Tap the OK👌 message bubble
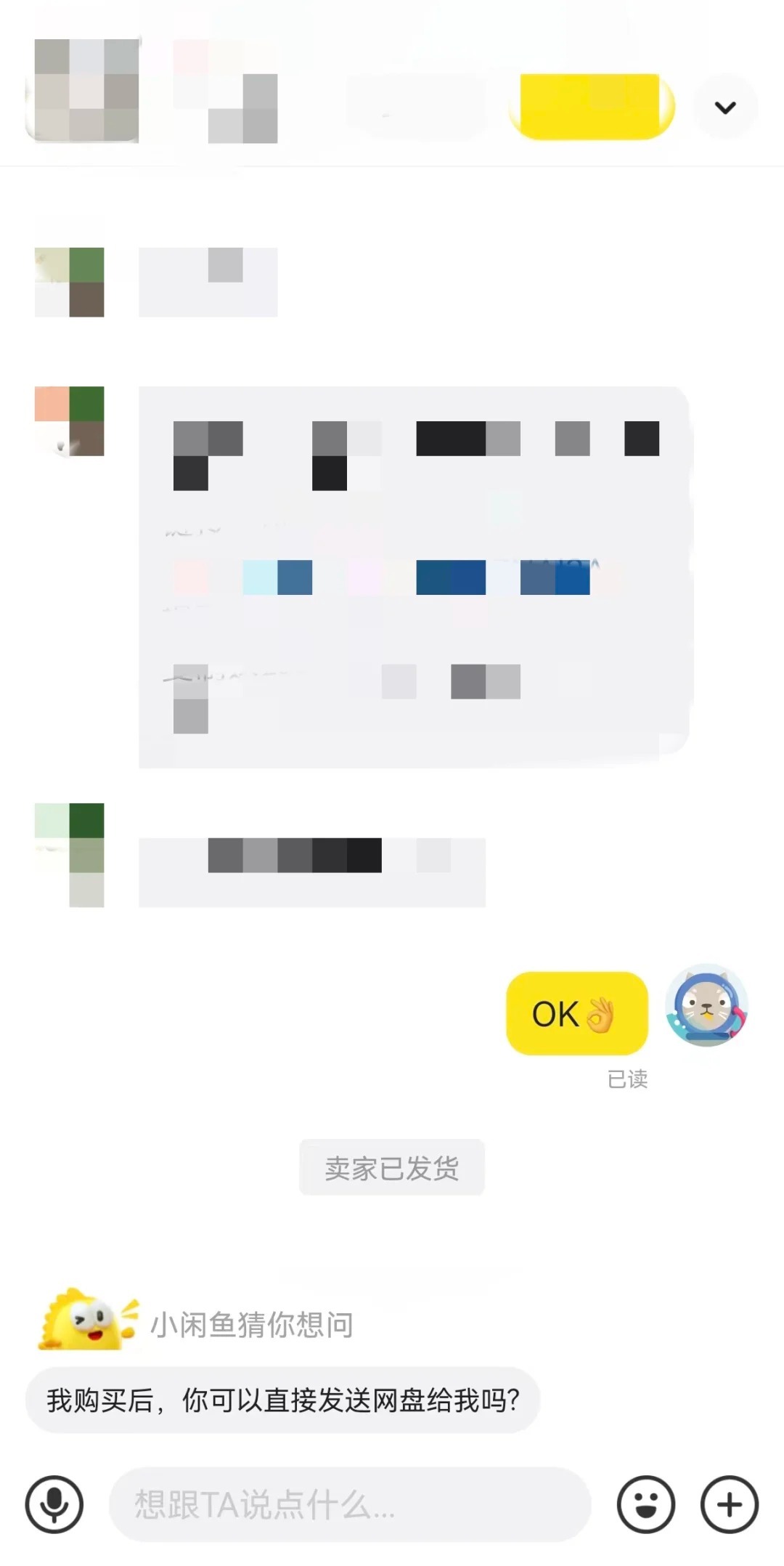The image size is (784, 1566). click(x=576, y=1013)
